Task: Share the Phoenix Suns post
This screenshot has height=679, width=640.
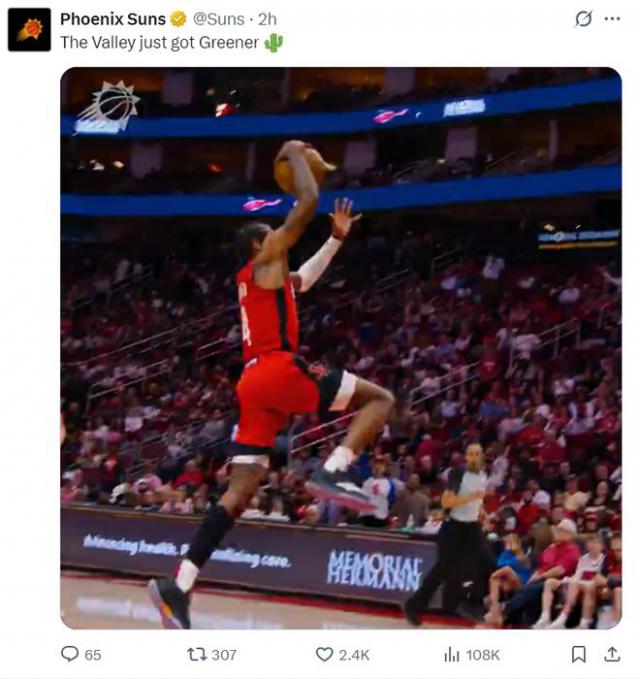Action: coord(612,654)
